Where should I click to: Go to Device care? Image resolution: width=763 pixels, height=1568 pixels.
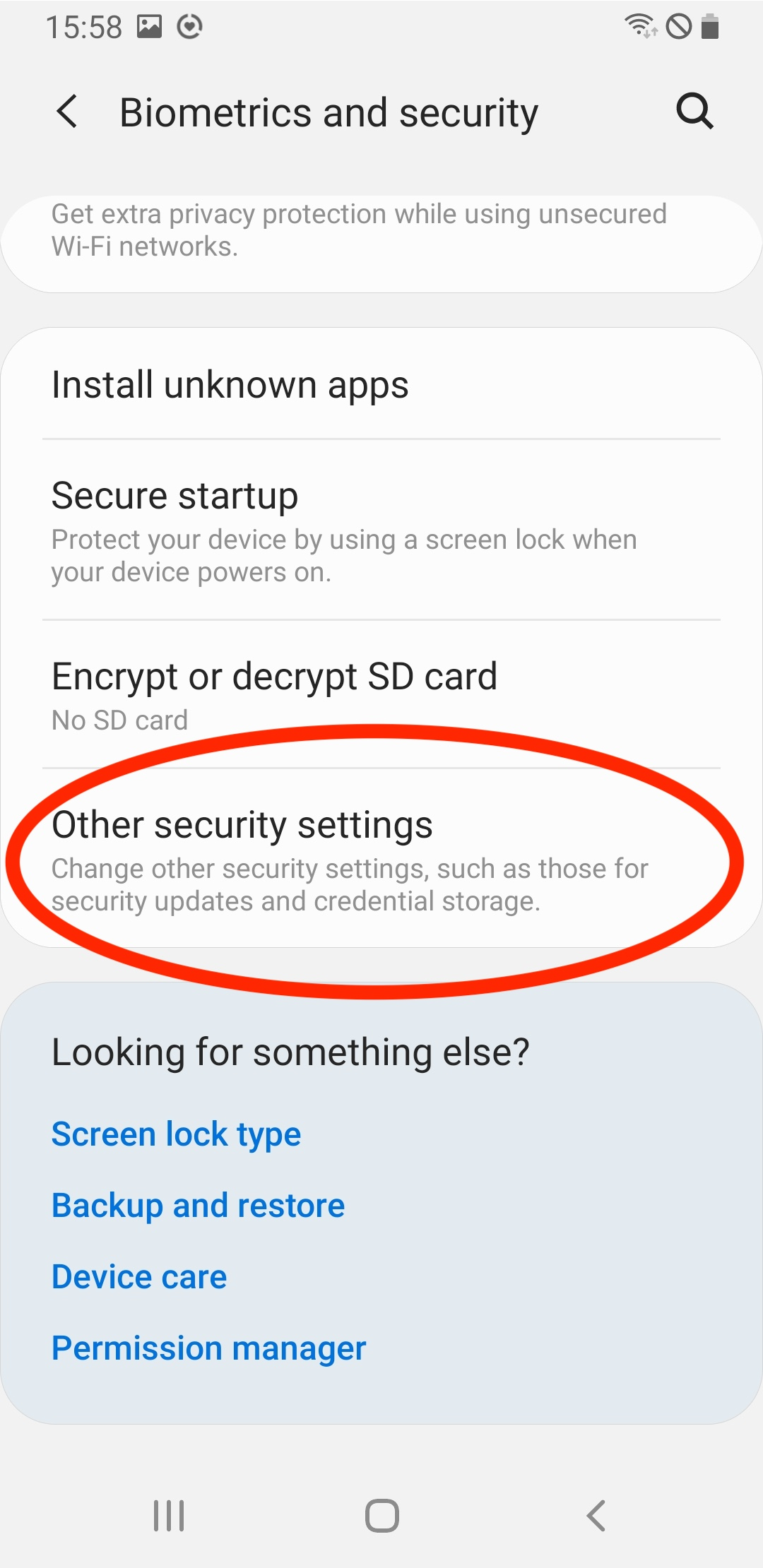tap(139, 1277)
